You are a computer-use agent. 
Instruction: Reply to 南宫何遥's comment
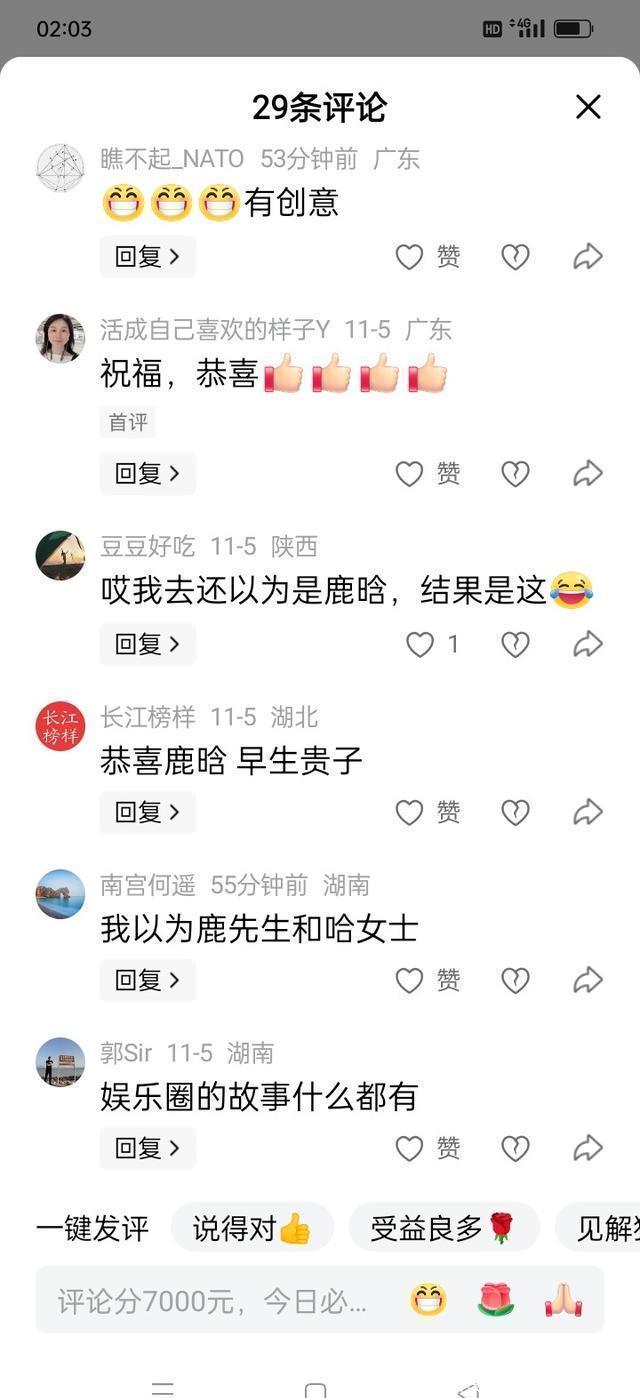click(x=147, y=980)
